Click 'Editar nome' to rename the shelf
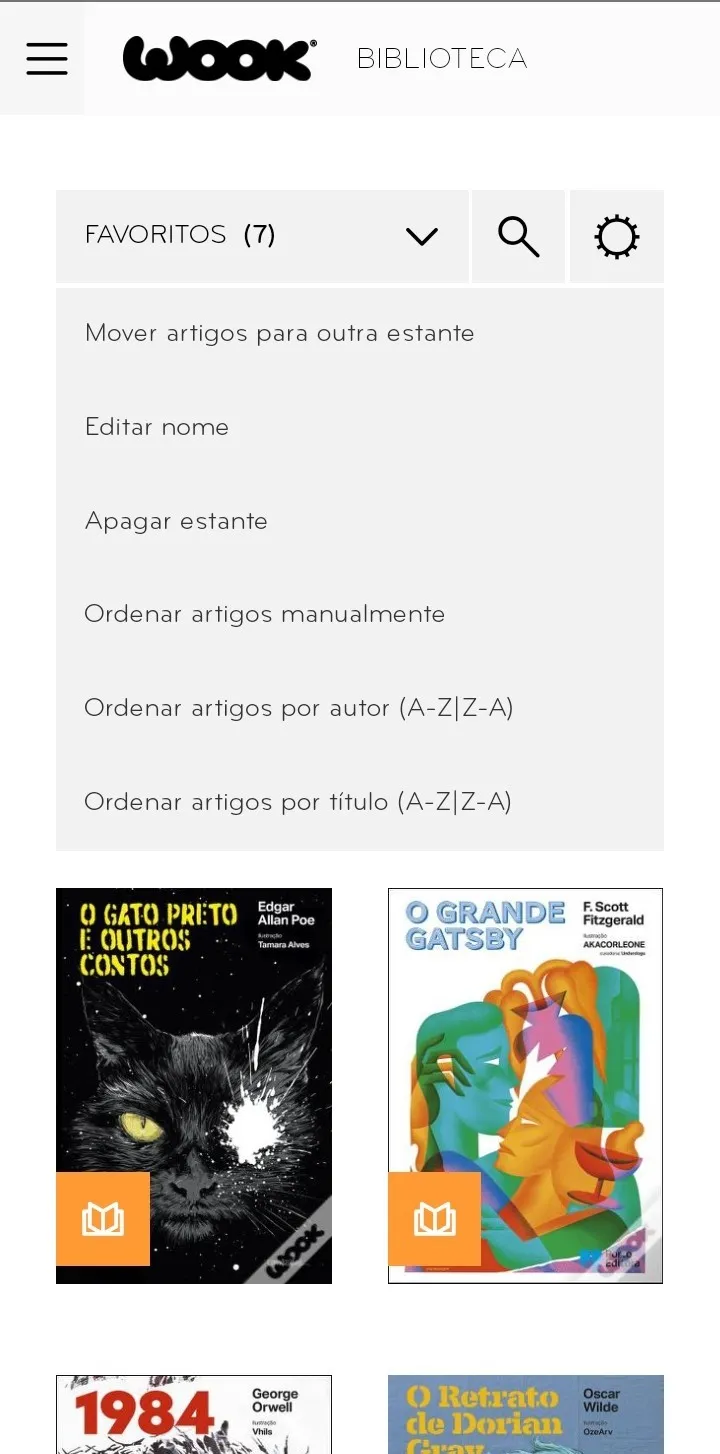The width and height of the screenshot is (720, 1454). click(x=156, y=426)
